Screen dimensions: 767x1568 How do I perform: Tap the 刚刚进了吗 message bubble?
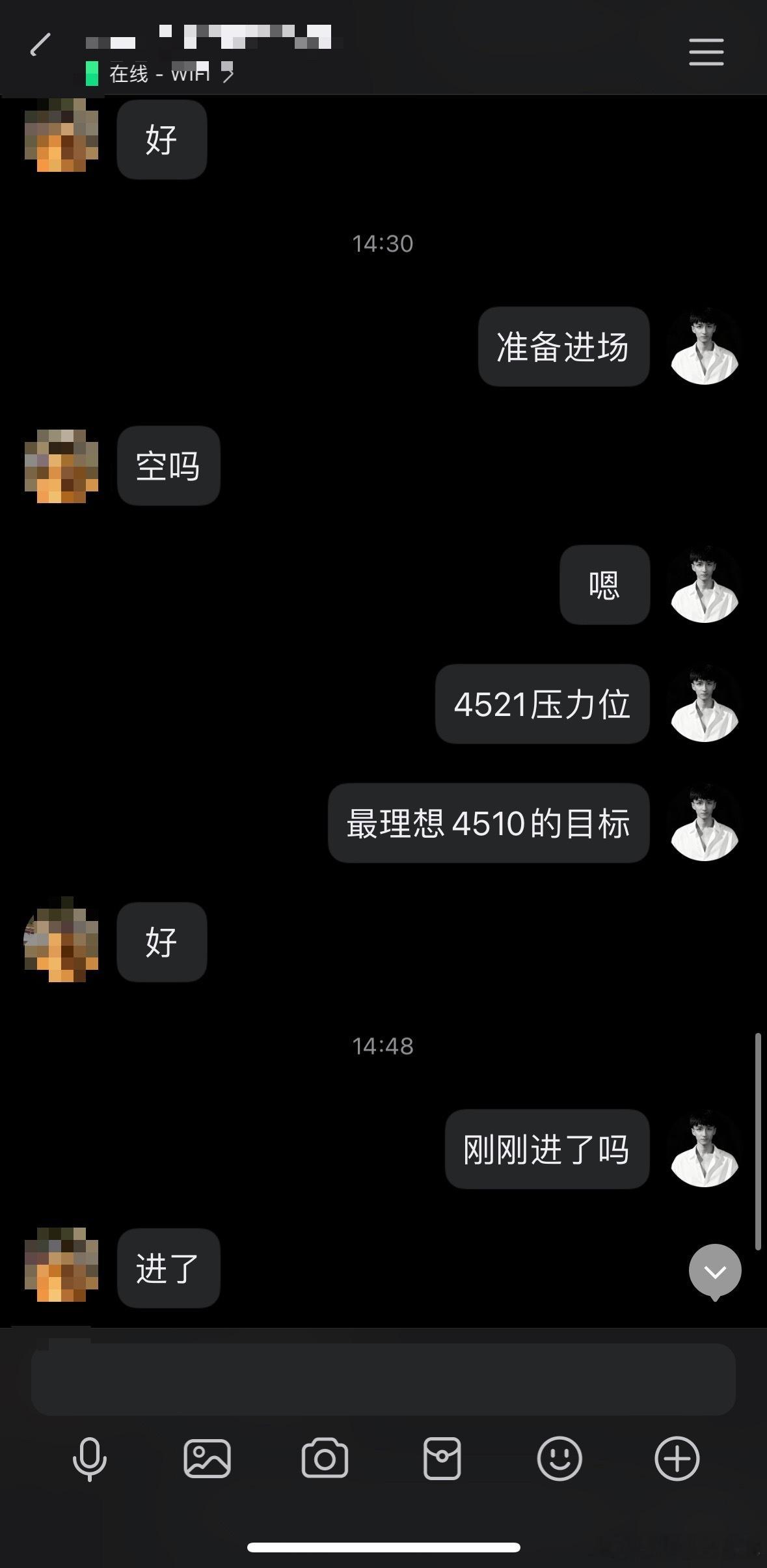(546, 1149)
